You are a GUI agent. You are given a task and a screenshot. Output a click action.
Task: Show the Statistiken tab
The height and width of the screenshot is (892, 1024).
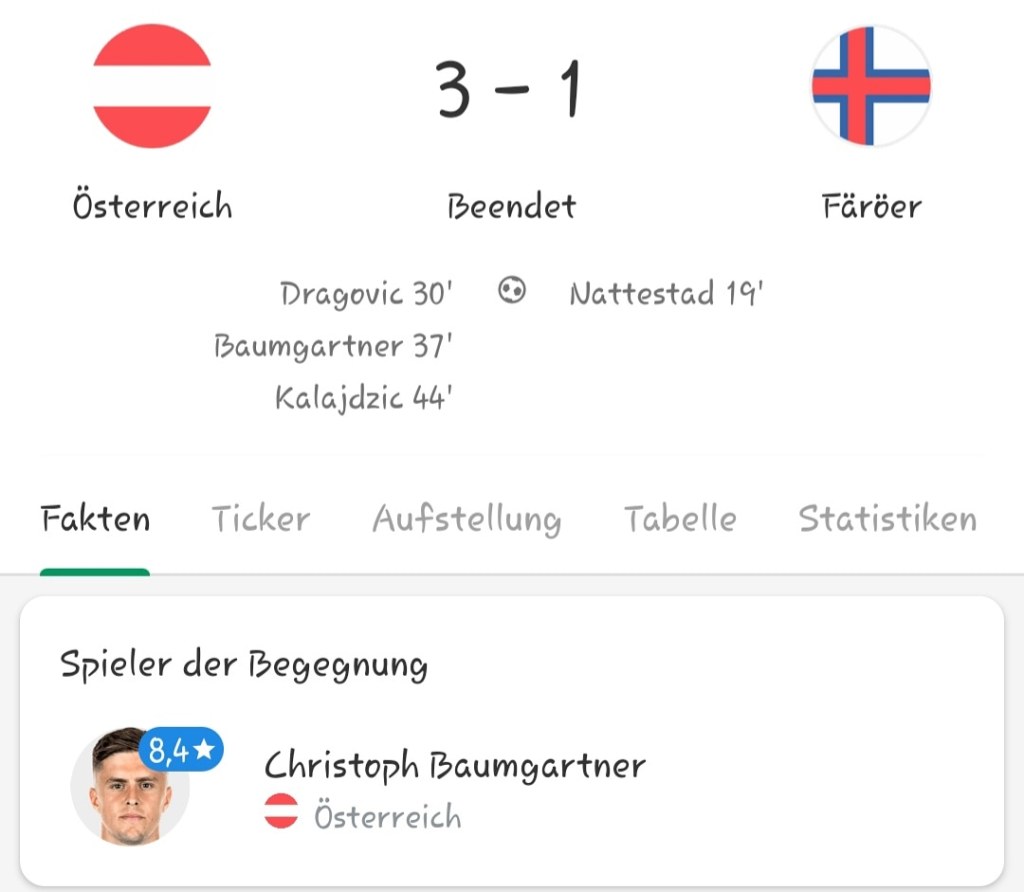click(x=887, y=519)
